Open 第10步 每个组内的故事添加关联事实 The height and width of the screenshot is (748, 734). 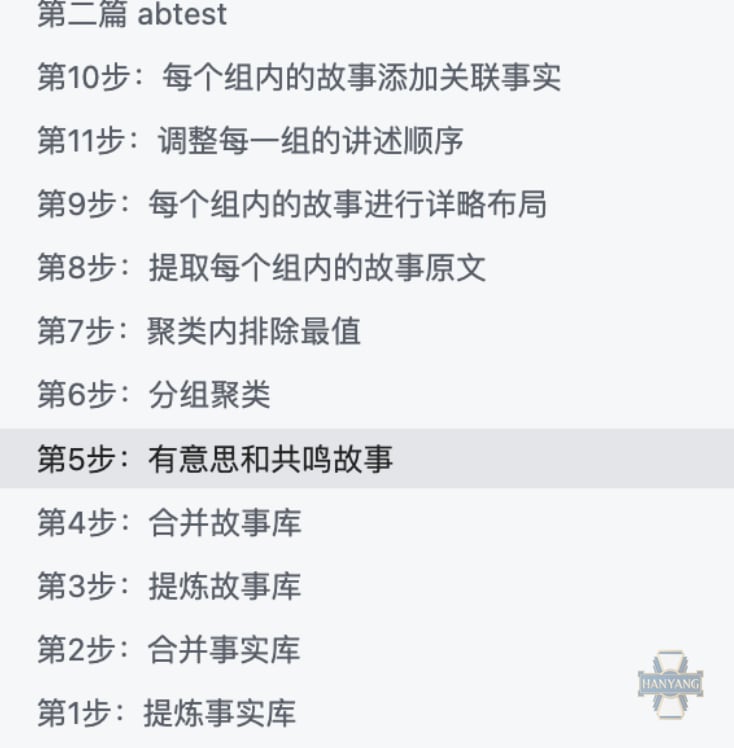298,78
